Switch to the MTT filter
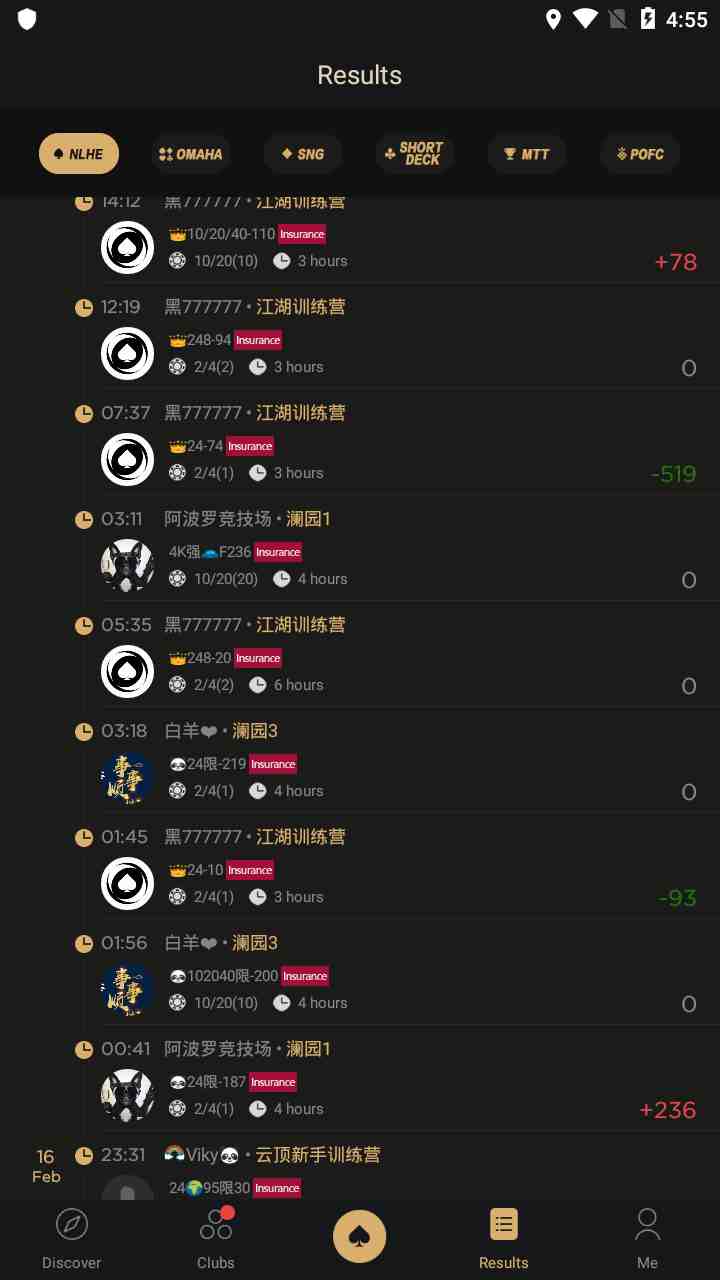 (527, 154)
